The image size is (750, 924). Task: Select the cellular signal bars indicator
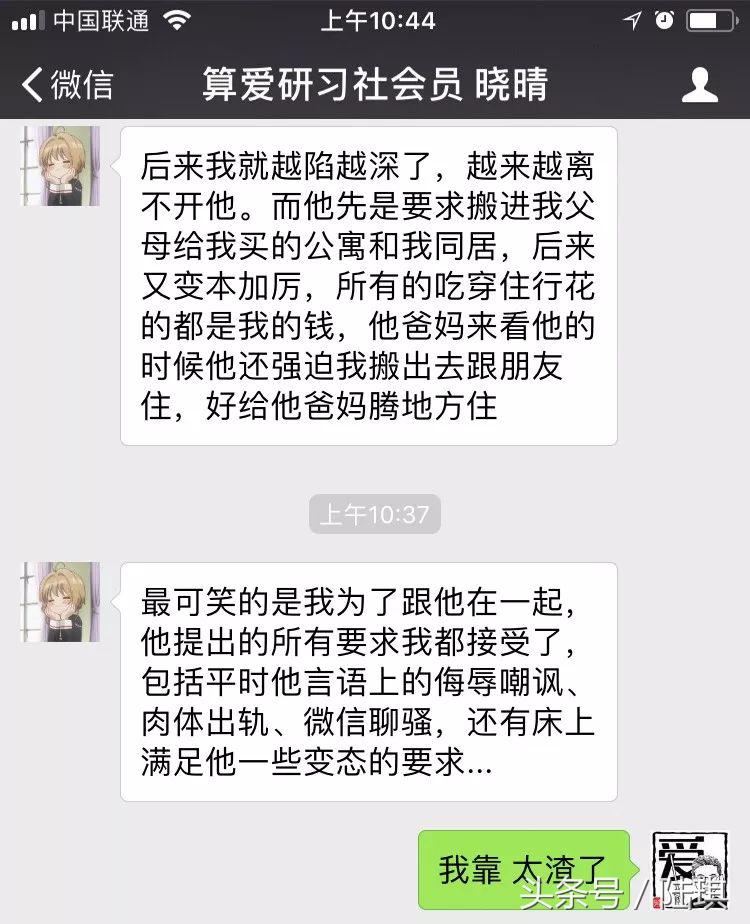(x=26, y=19)
